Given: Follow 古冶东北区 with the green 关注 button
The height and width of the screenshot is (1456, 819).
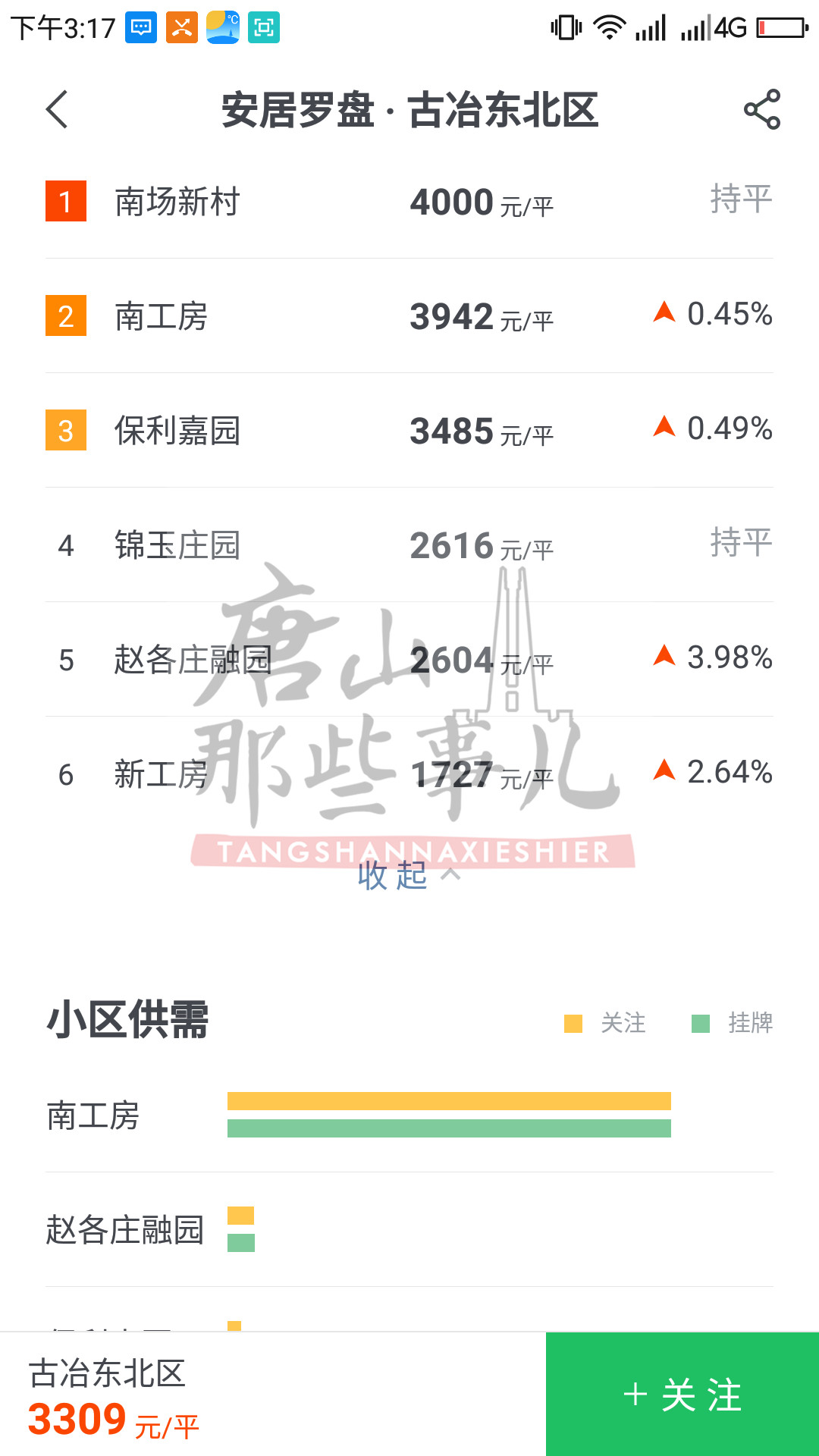Looking at the screenshot, I should (682, 1395).
